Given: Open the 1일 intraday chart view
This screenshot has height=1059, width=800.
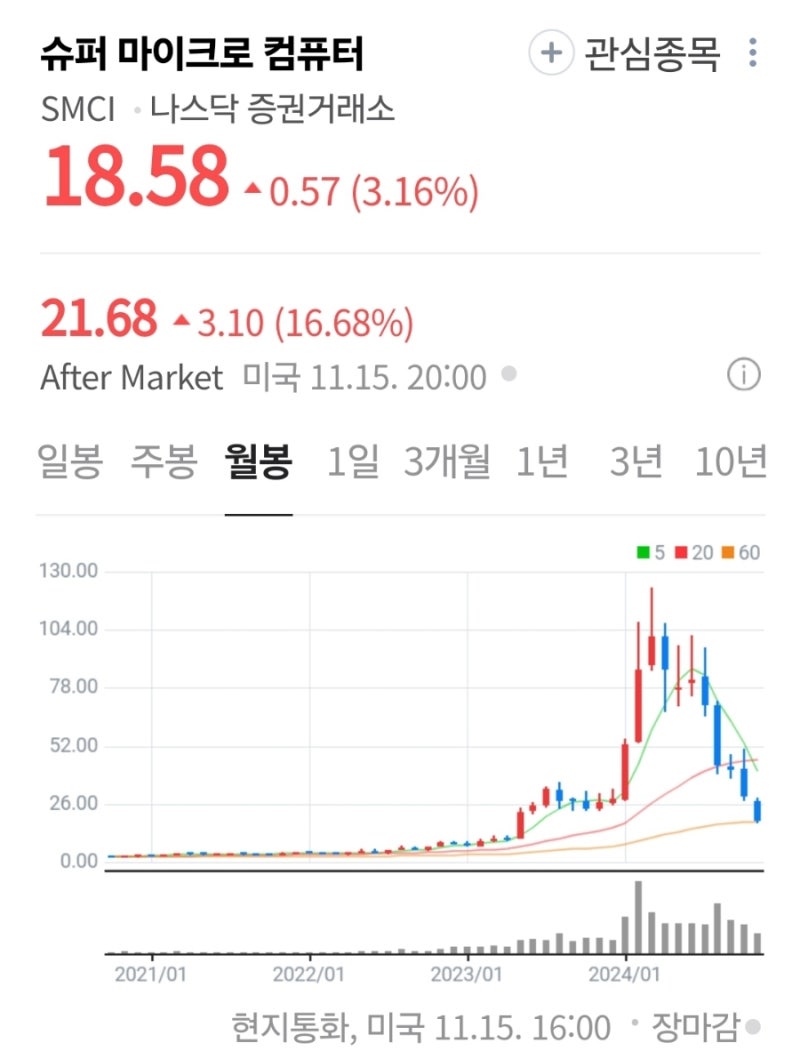Looking at the screenshot, I should click(x=350, y=460).
